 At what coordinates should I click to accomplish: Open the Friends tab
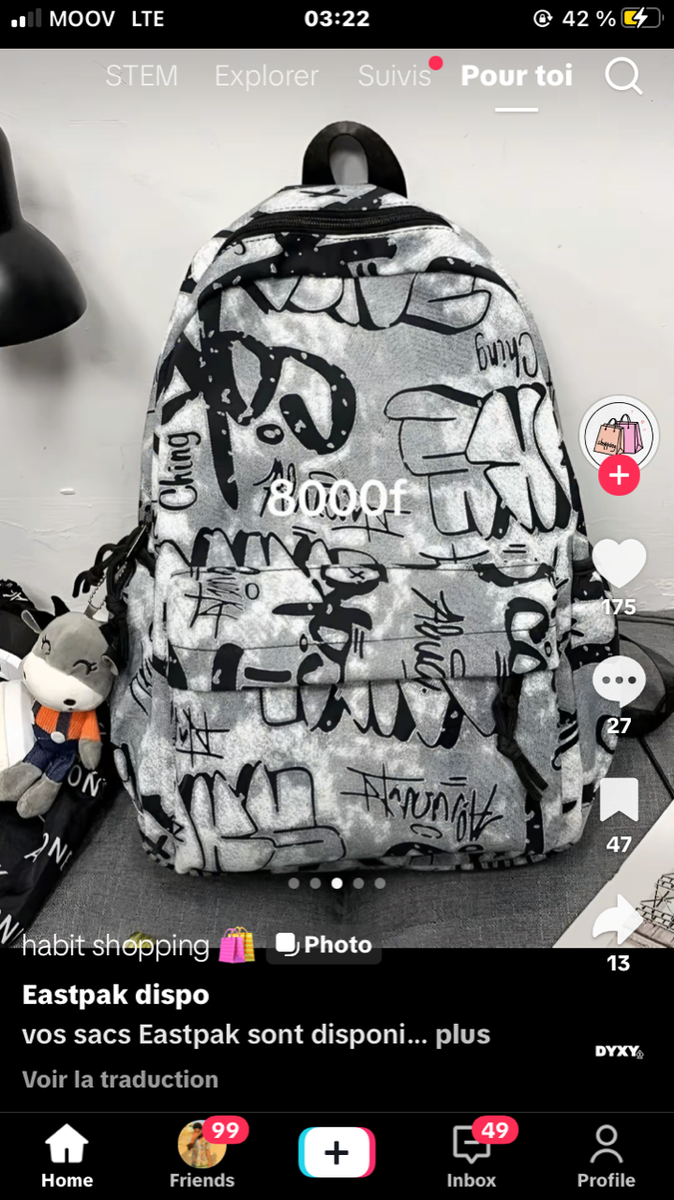tap(201, 1156)
